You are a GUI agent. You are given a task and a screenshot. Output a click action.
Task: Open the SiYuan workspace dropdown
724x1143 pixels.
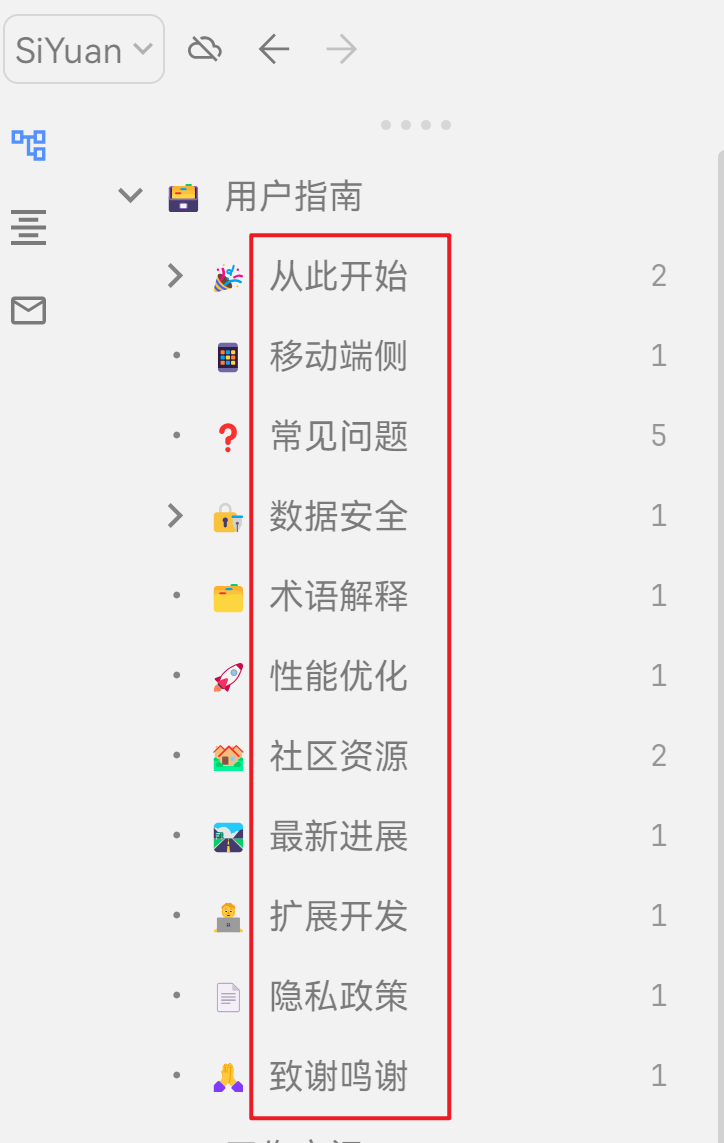84,49
